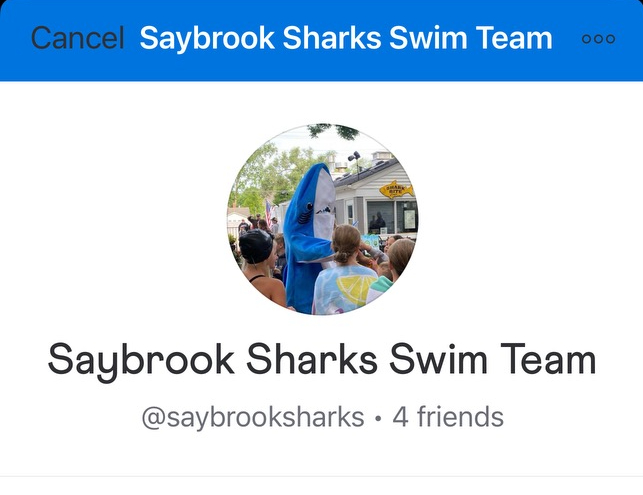View the Saybrook Sharks profile photo
643x495 pixels.
click(322, 219)
